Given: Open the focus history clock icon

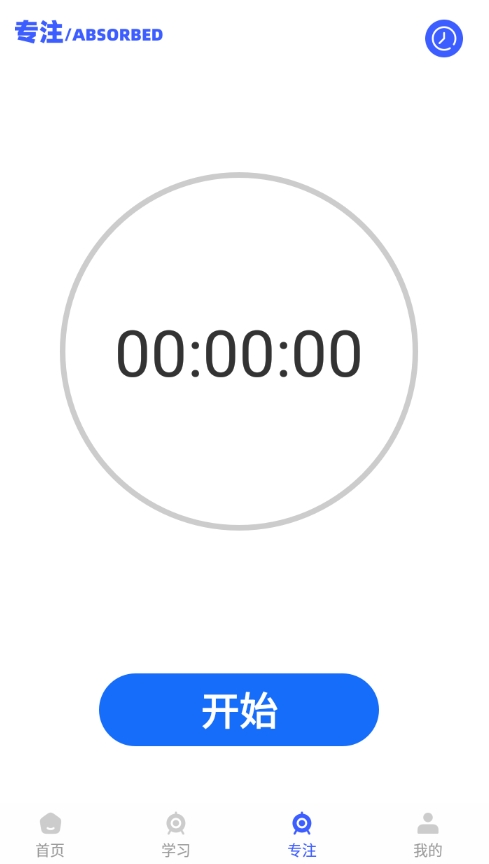Looking at the screenshot, I should [x=443, y=39].
